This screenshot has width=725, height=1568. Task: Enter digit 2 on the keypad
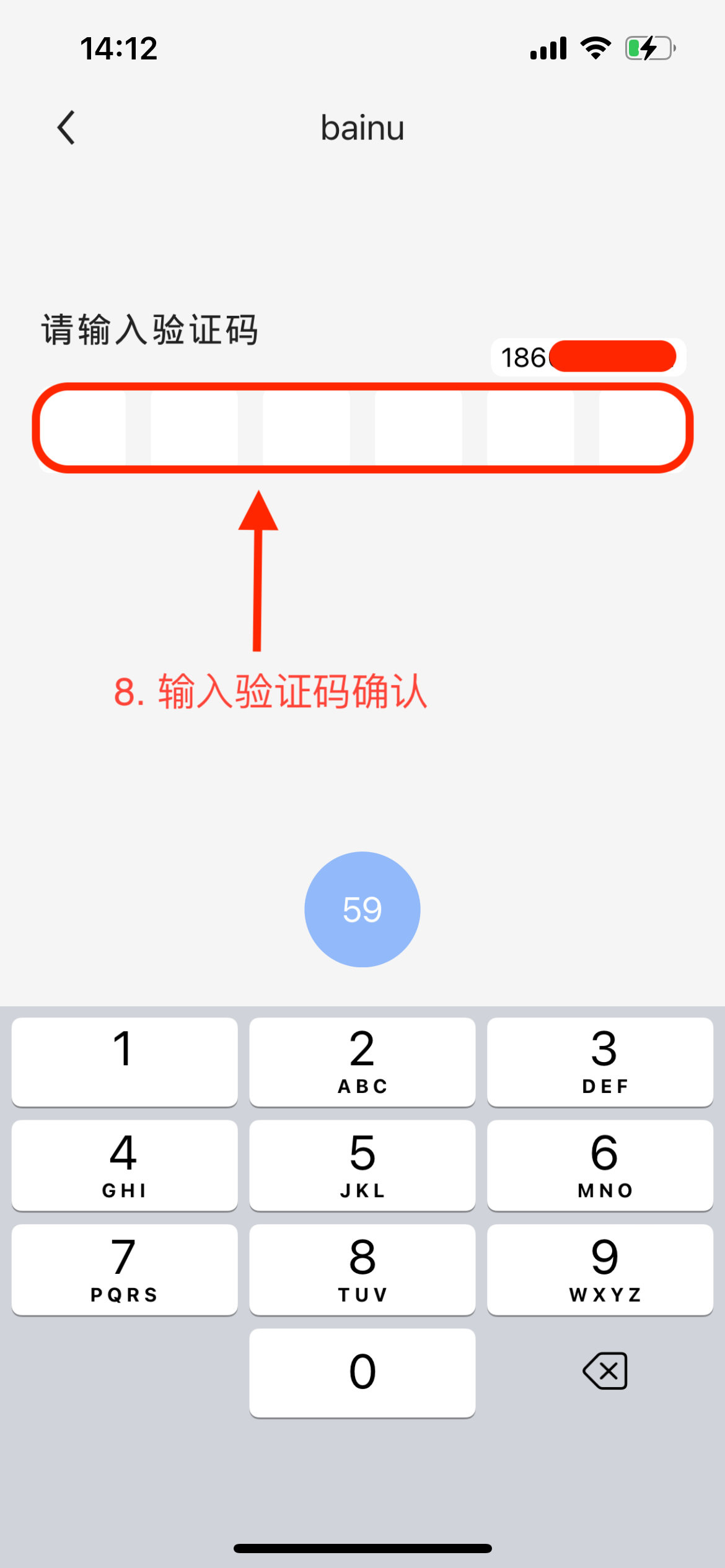pos(362,1061)
